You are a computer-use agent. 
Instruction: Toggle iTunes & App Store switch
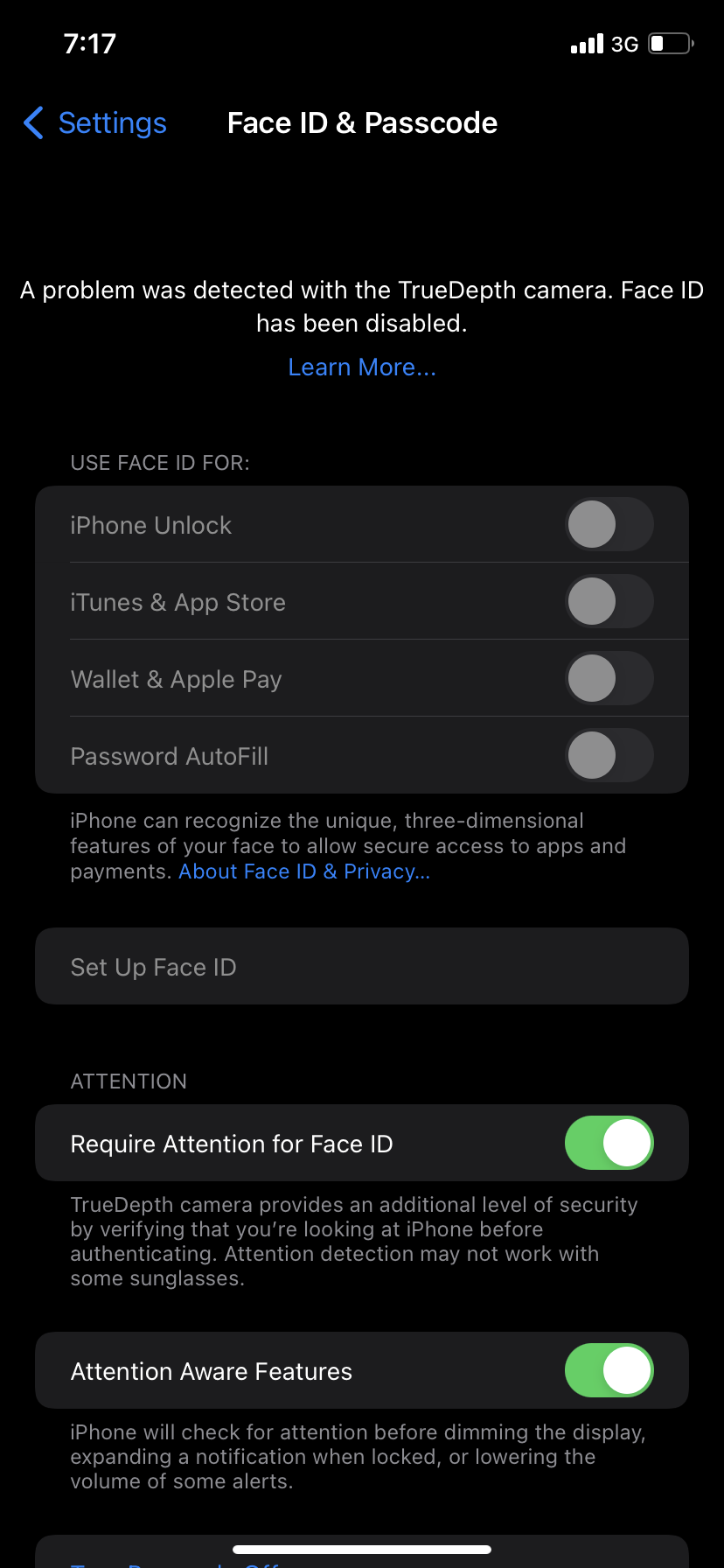tap(609, 602)
